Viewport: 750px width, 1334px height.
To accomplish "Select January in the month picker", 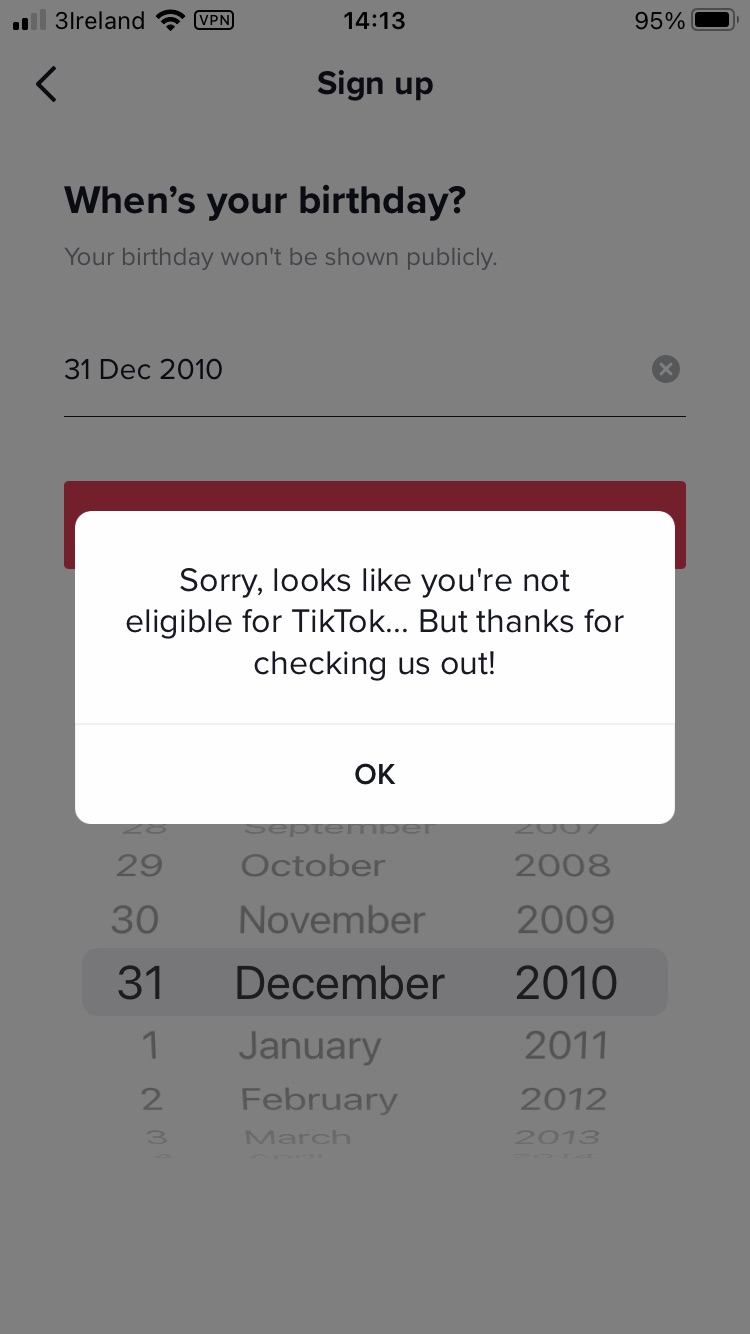I will [310, 1046].
